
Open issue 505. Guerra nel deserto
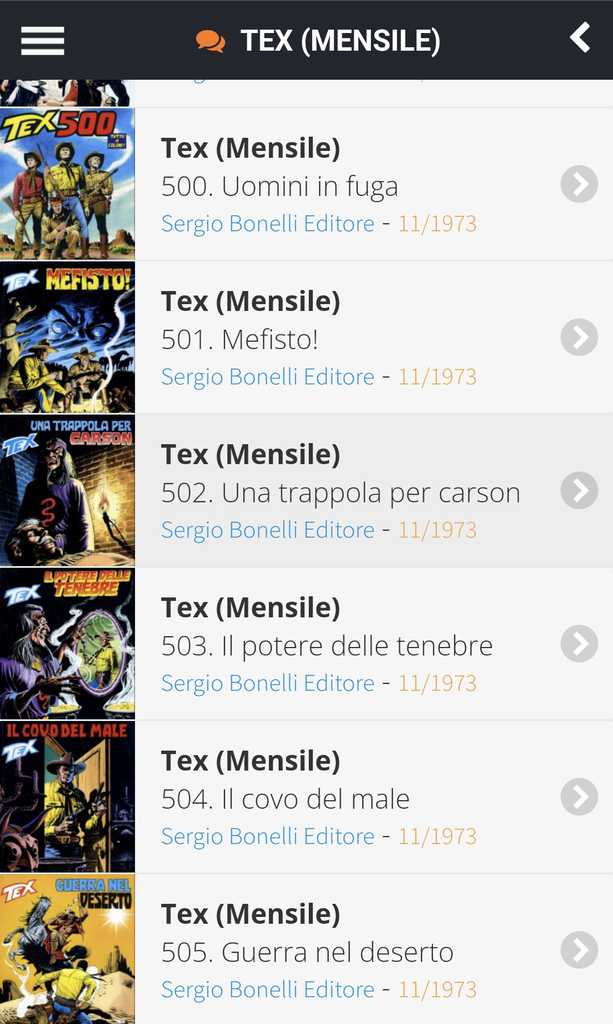pyautogui.click(x=340, y=951)
